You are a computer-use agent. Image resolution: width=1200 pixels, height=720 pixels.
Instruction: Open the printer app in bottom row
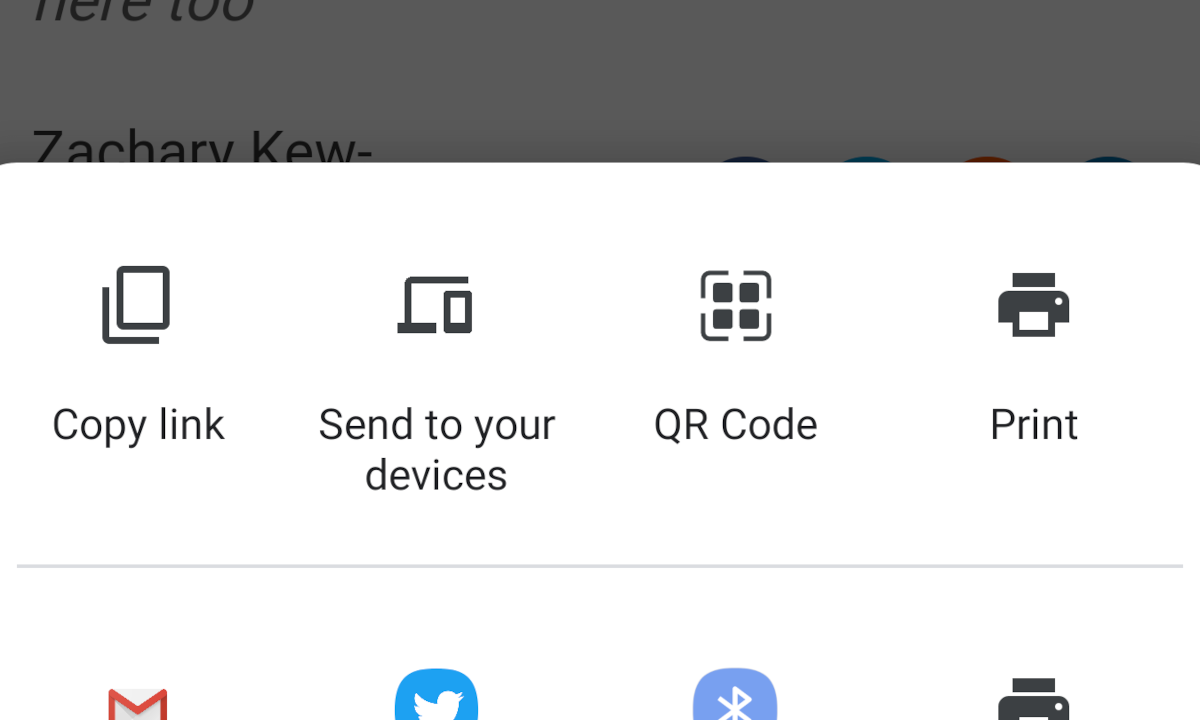1033,699
